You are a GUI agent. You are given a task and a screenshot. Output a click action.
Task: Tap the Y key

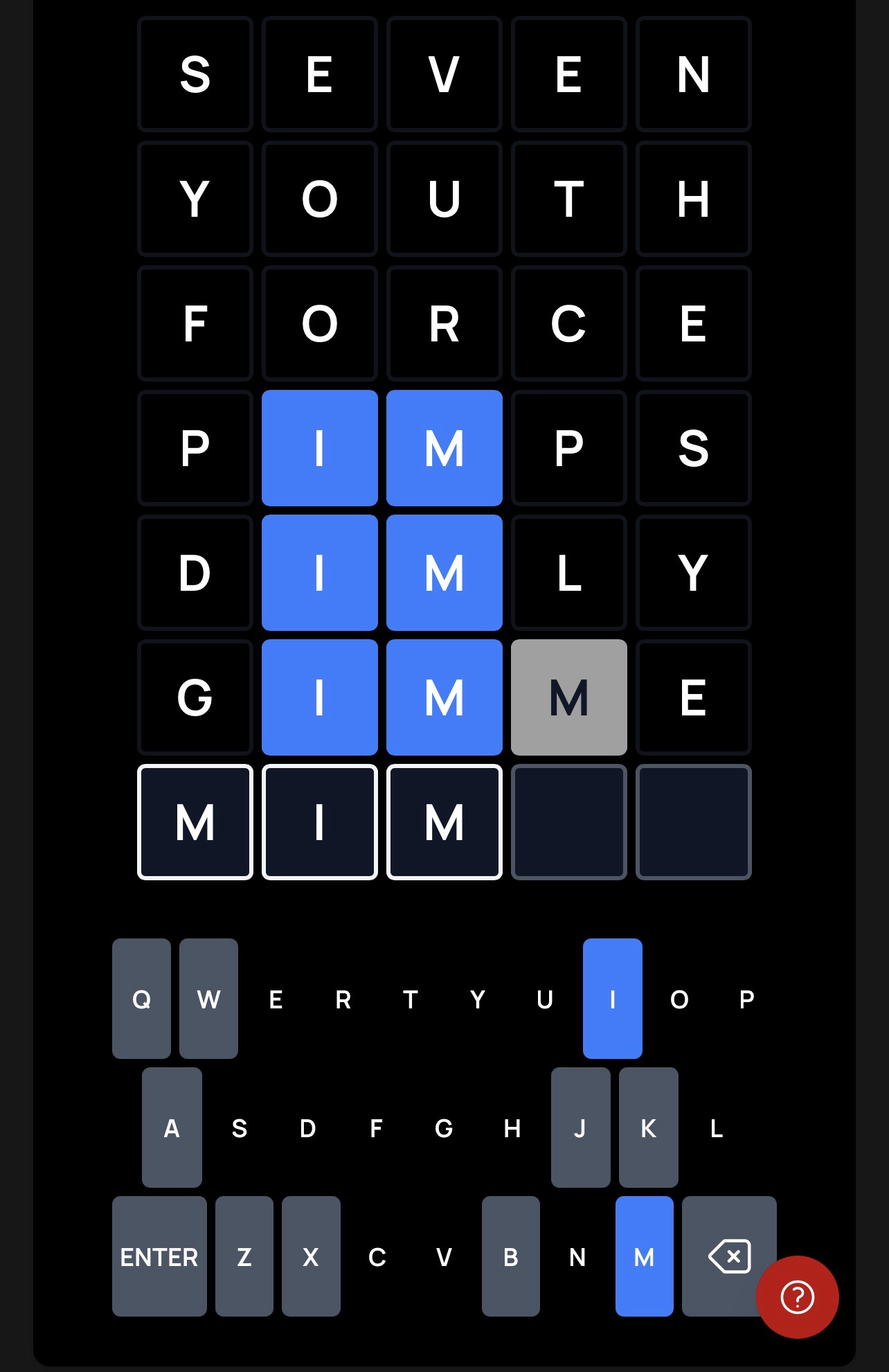[477, 999]
